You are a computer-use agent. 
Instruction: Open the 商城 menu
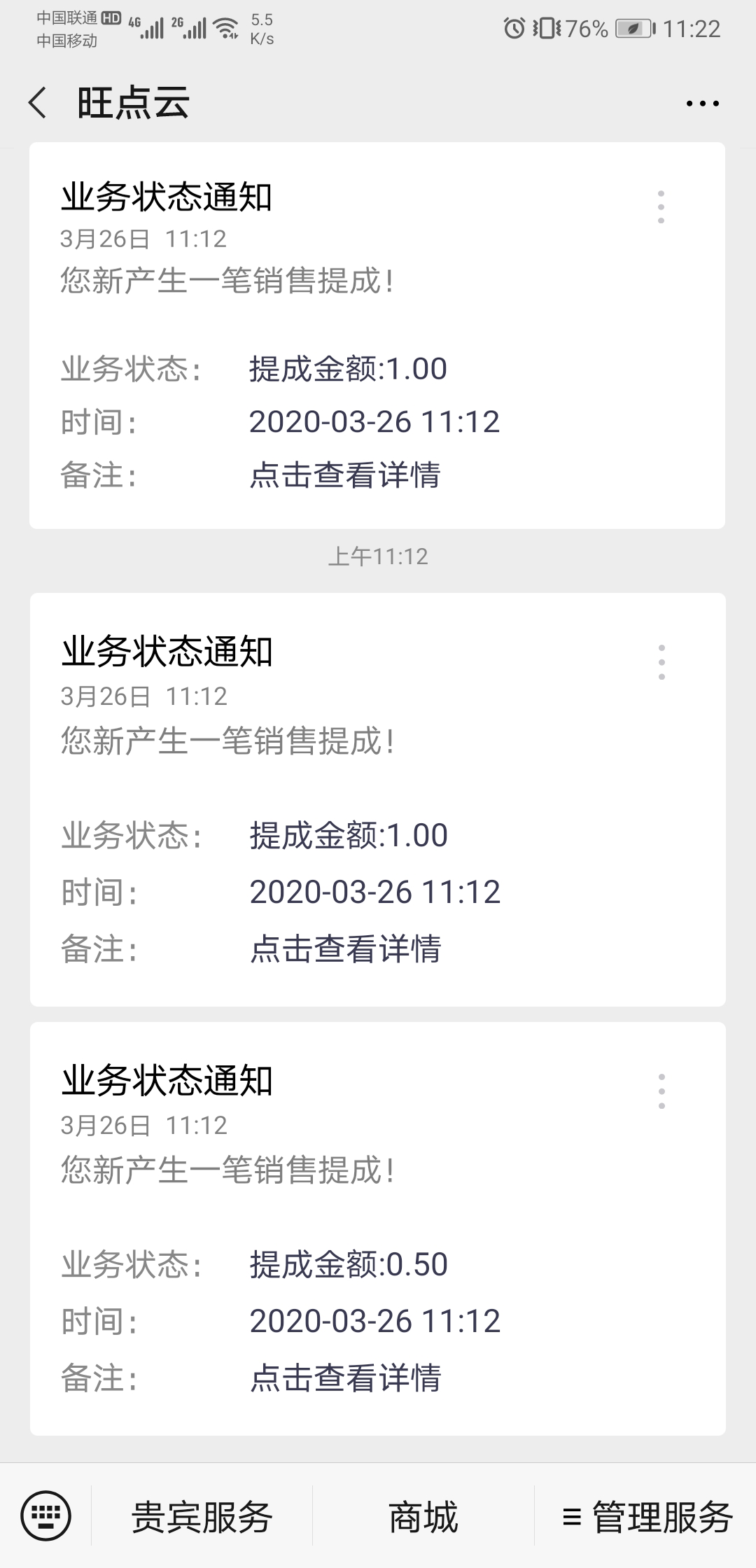pos(423,1517)
